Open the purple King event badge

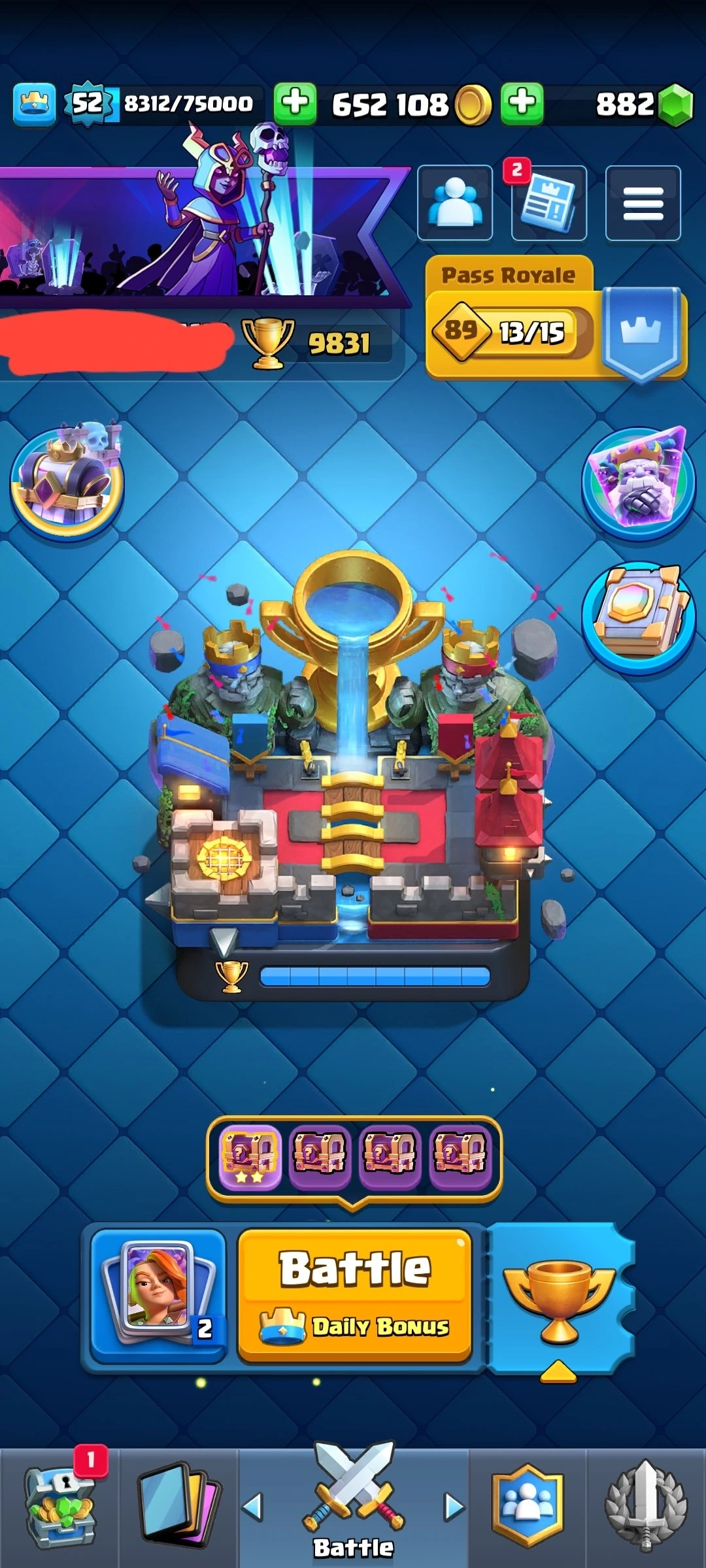coord(639,482)
